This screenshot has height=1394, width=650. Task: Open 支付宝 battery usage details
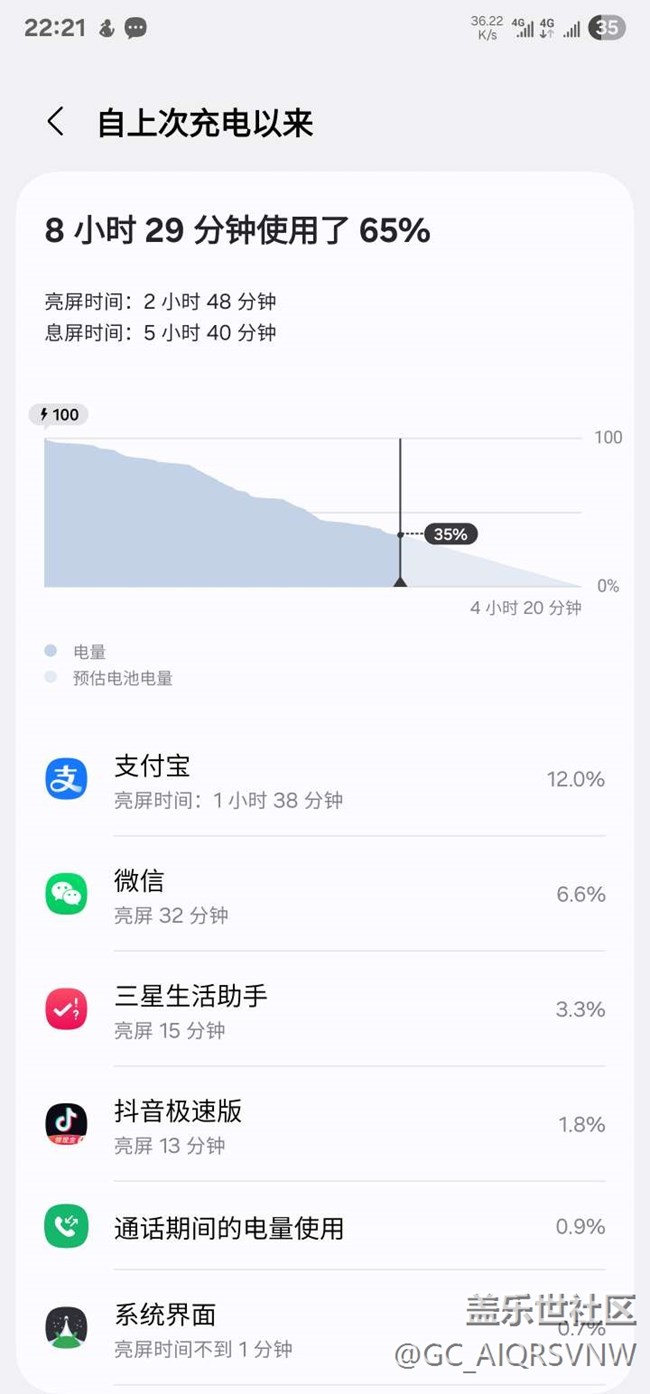click(x=325, y=779)
